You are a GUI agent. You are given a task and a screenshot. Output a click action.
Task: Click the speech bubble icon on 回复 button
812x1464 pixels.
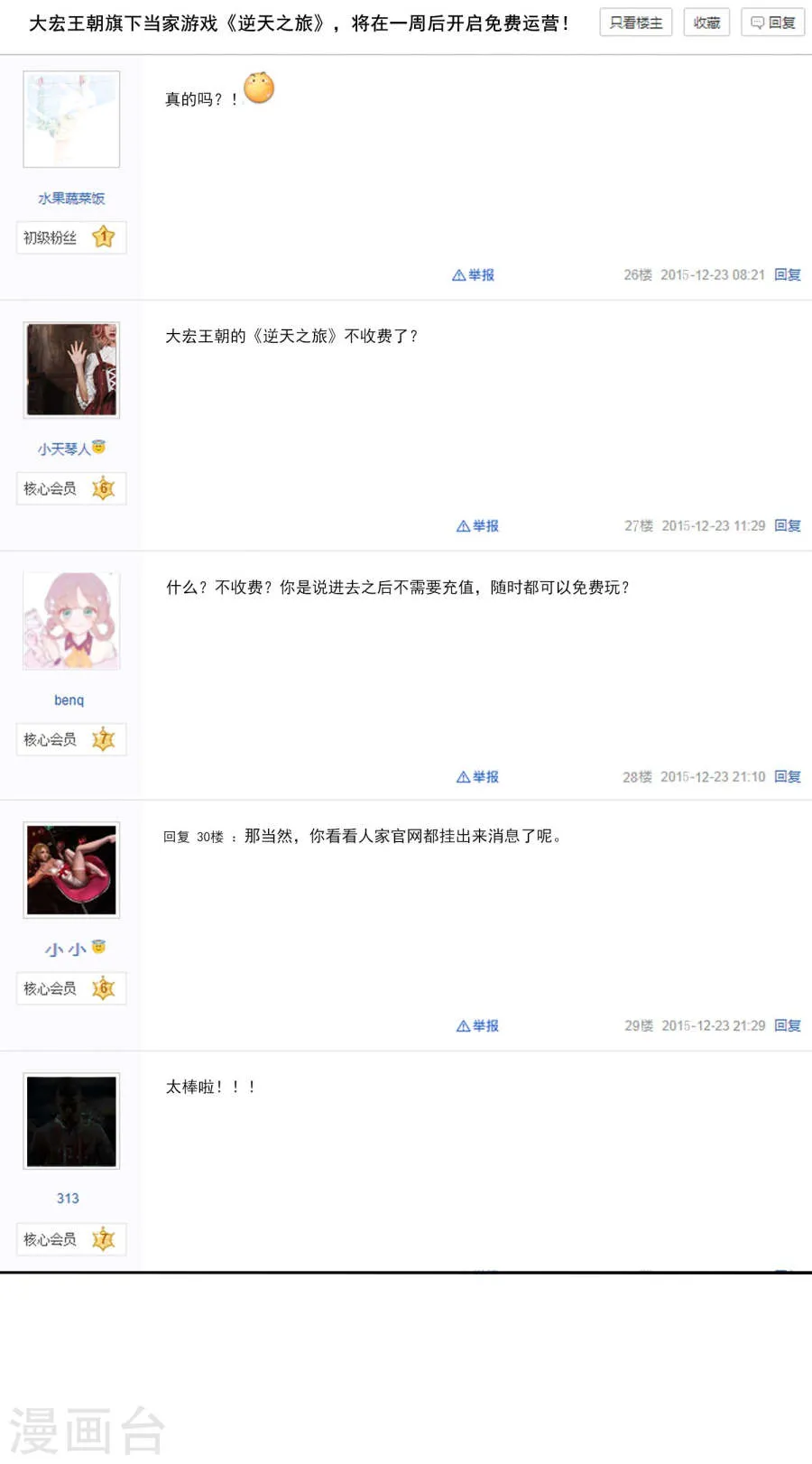tap(756, 23)
